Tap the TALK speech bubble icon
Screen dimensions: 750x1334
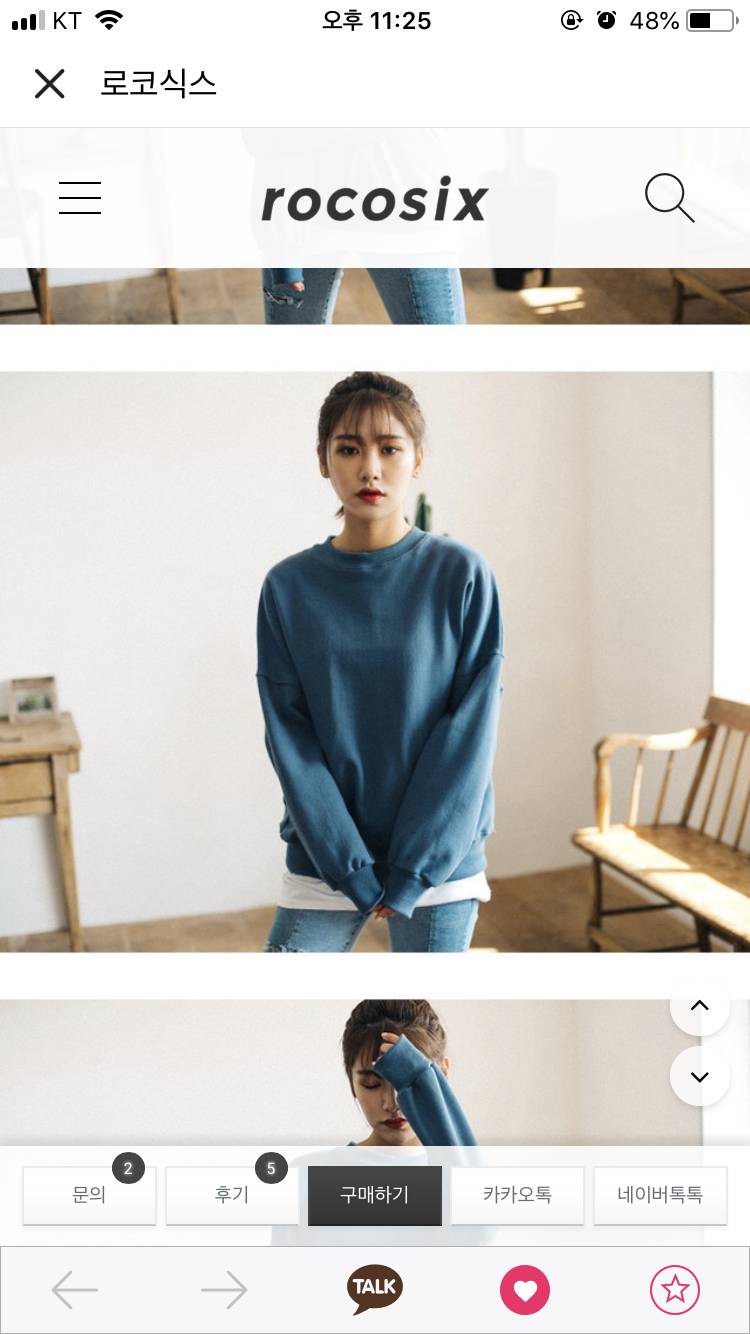click(x=374, y=1290)
